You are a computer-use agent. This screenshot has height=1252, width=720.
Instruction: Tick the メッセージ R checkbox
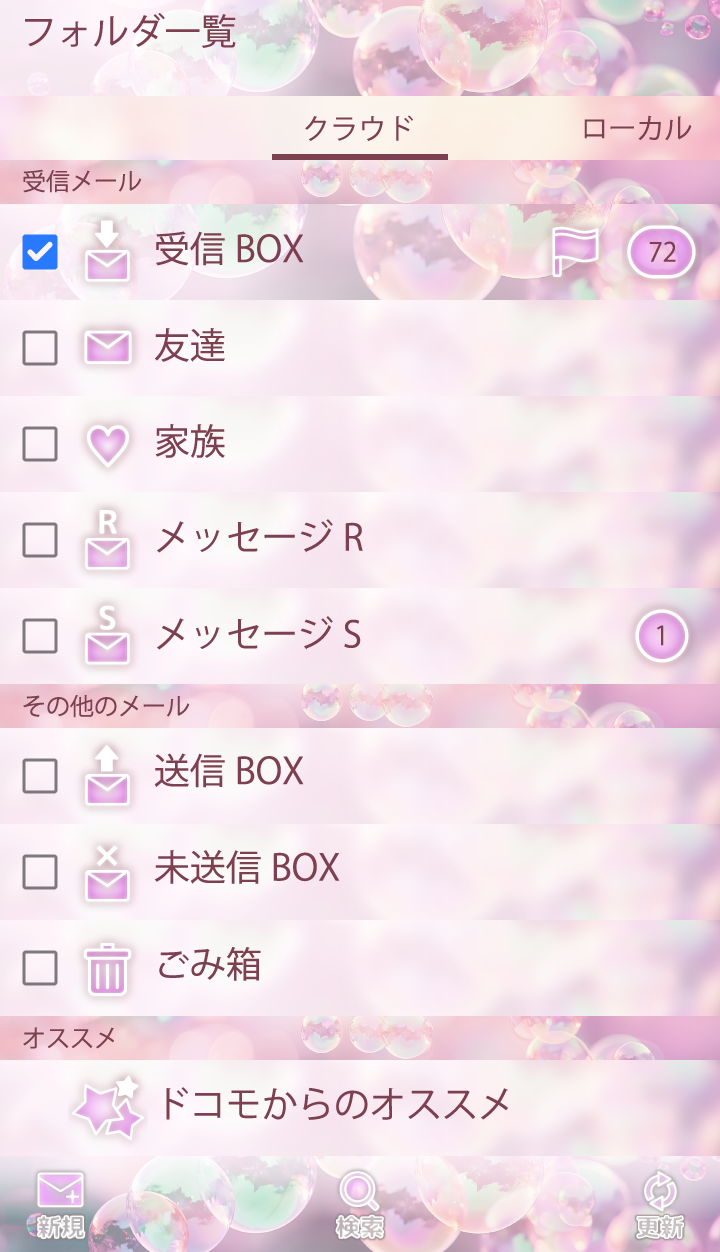point(40,540)
